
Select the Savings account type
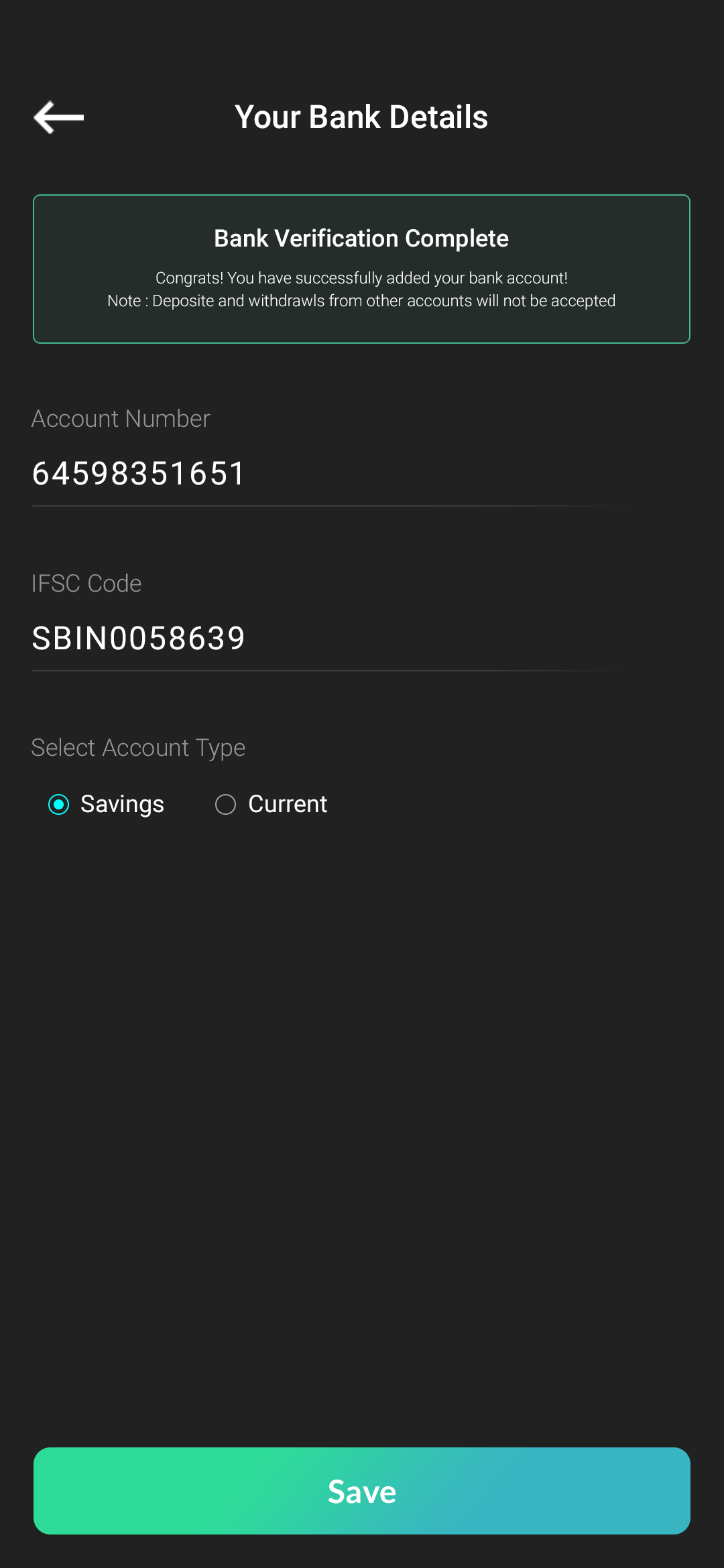[59, 804]
